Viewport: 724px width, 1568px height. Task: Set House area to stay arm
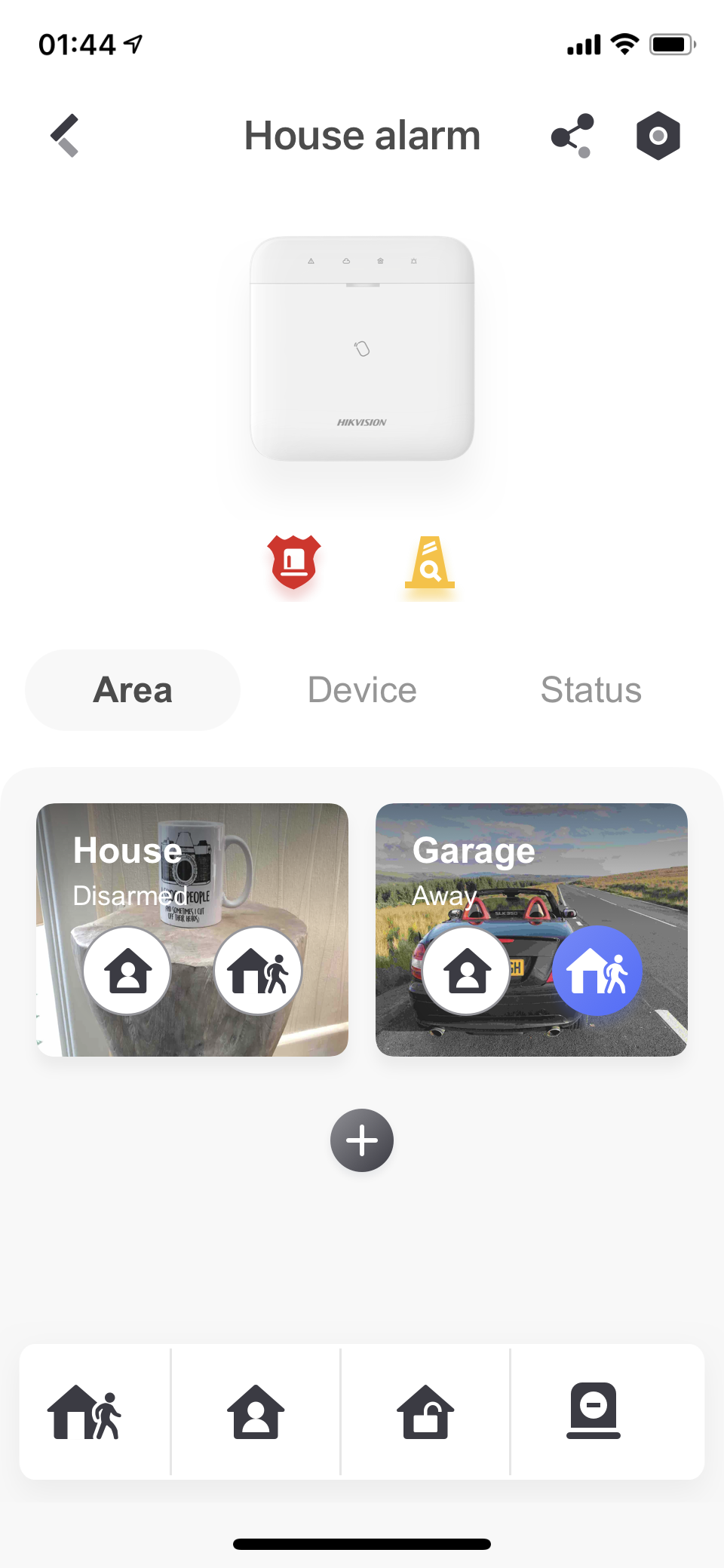[x=127, y=971]
